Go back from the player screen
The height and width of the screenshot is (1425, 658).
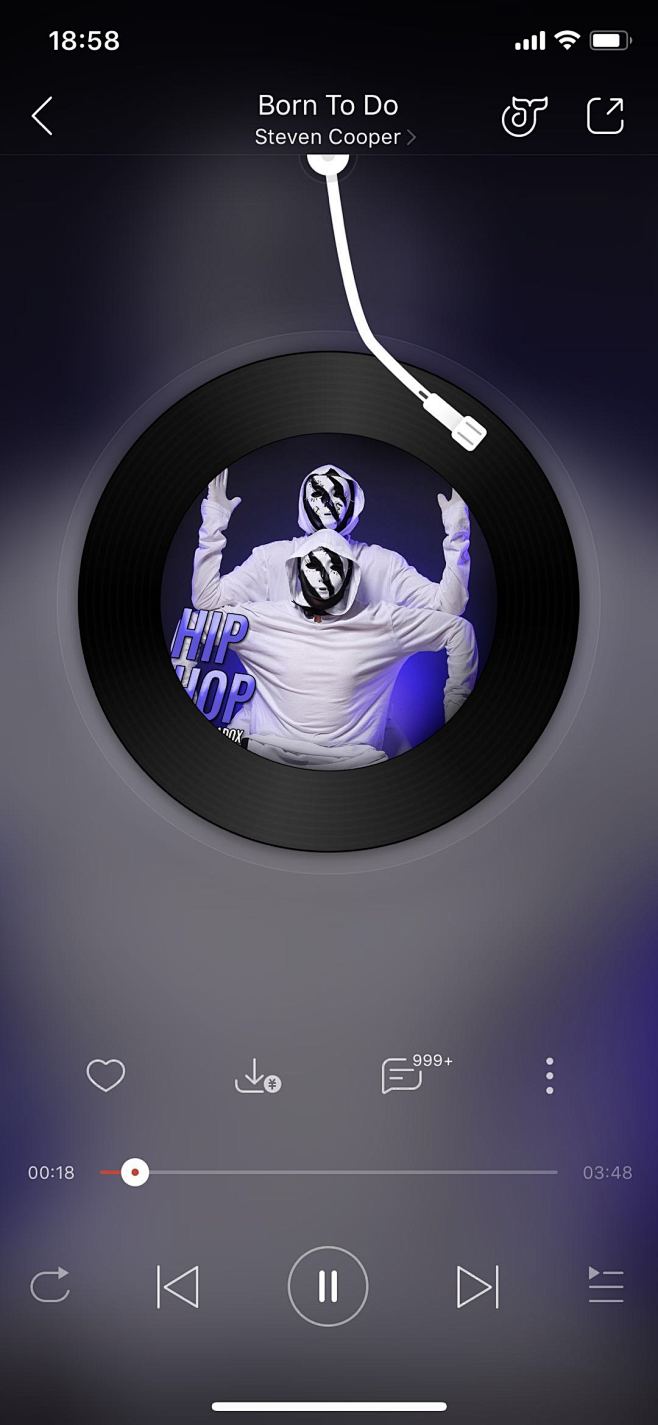tap(42, 116)
